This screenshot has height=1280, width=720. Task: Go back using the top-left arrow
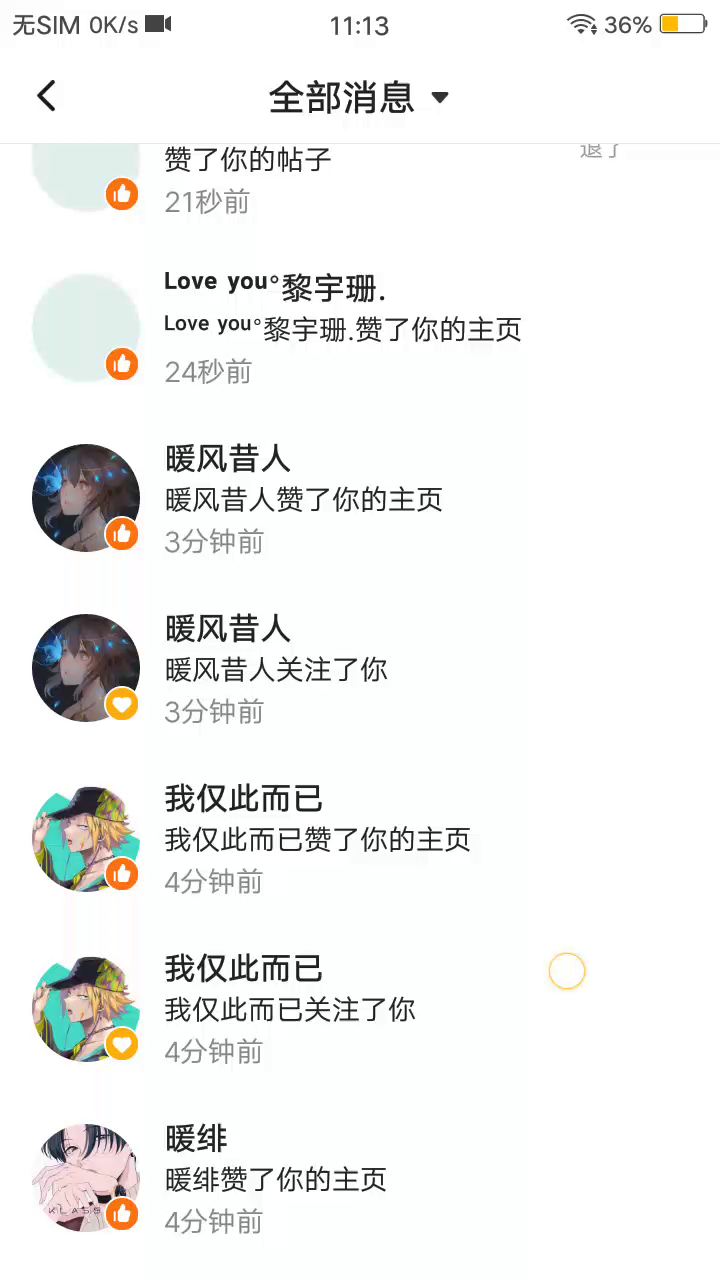(46, 96)
